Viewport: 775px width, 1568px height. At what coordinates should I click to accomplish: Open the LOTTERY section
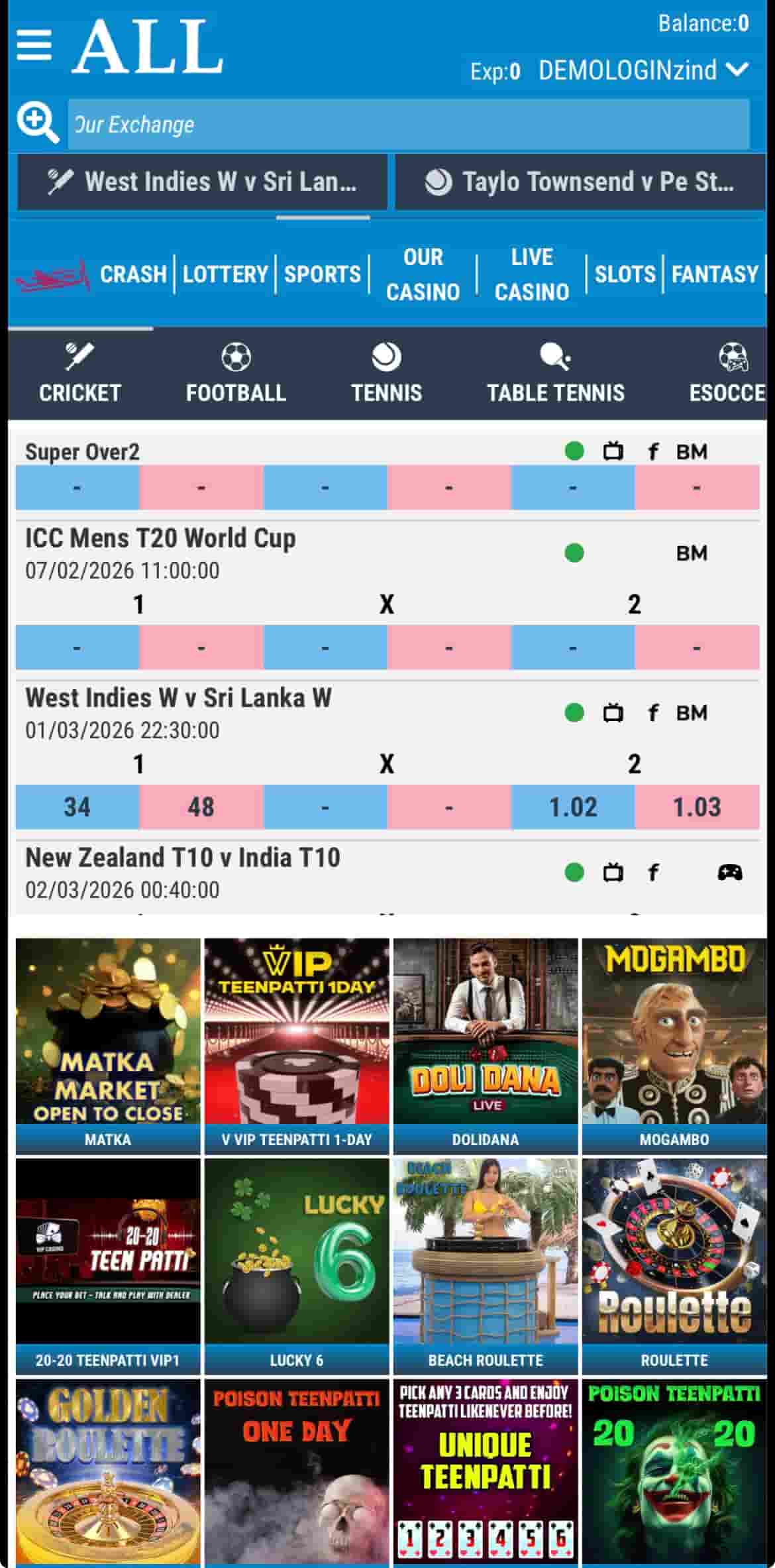coord(225,274)
